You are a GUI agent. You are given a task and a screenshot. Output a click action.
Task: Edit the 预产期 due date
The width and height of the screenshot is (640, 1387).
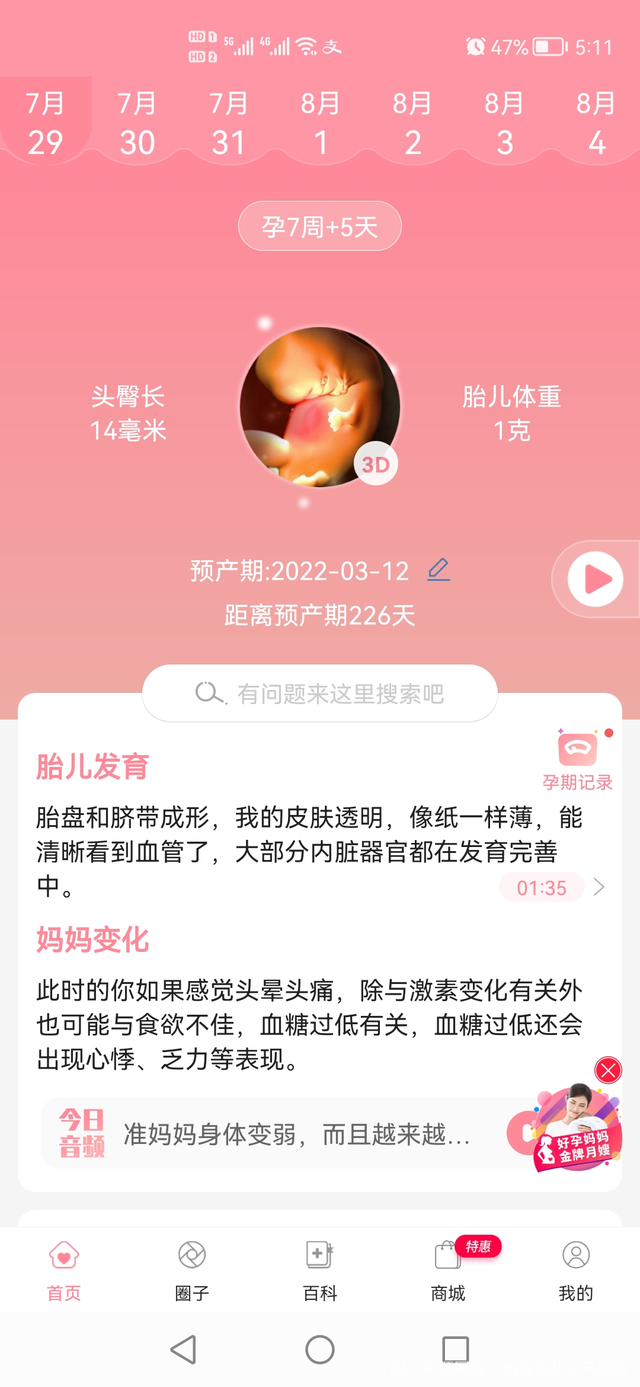coord(438,571)
